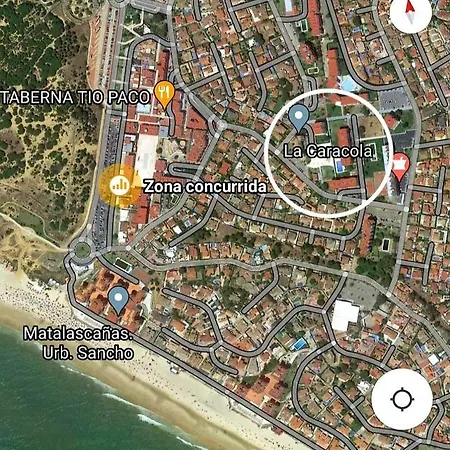Tap the compass to reset north orientation
This screenshot has height=450, width=450.
coord(411,13)
